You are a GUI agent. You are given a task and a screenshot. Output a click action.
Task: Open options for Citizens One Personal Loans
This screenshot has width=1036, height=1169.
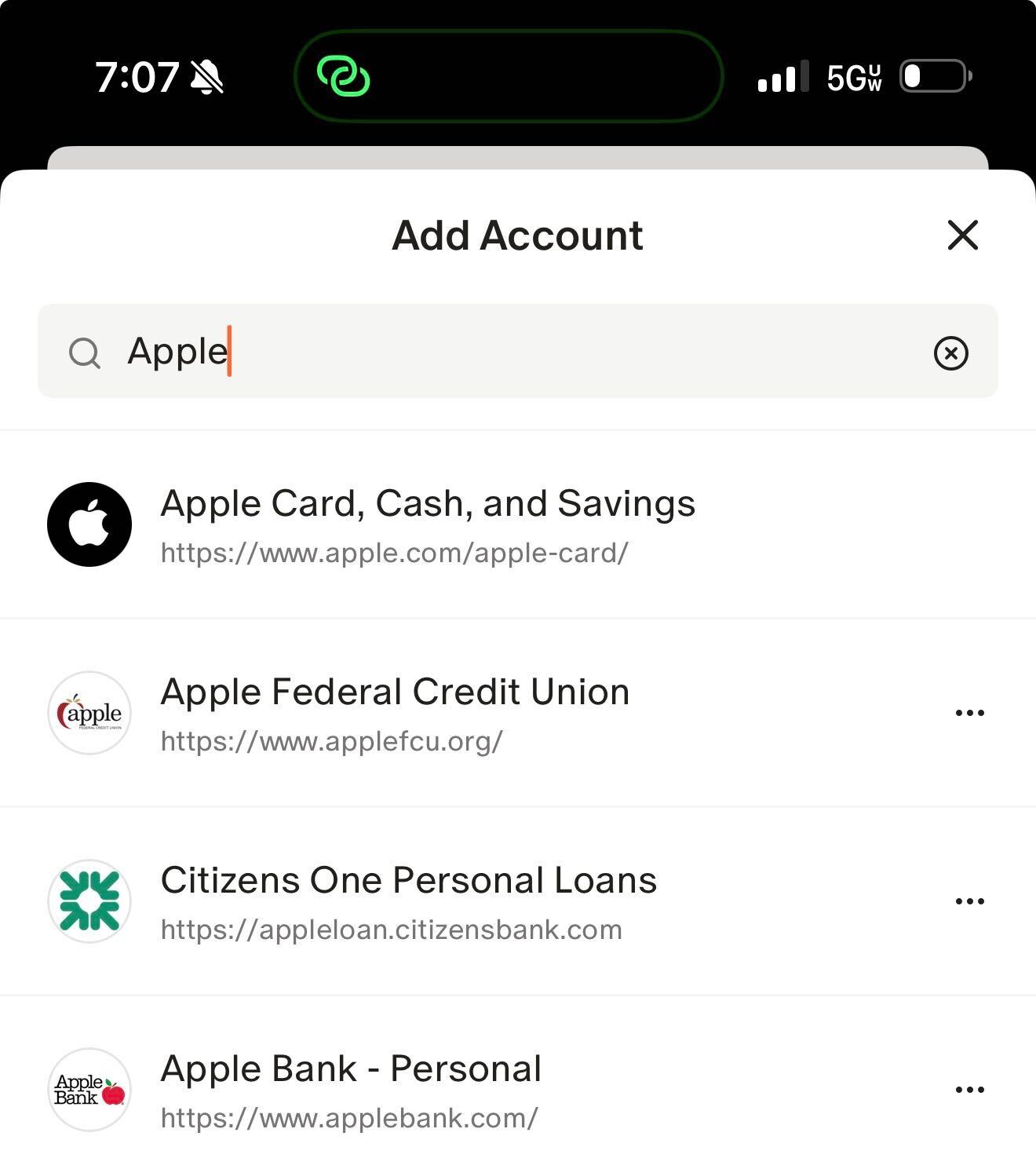coord(971,900)
